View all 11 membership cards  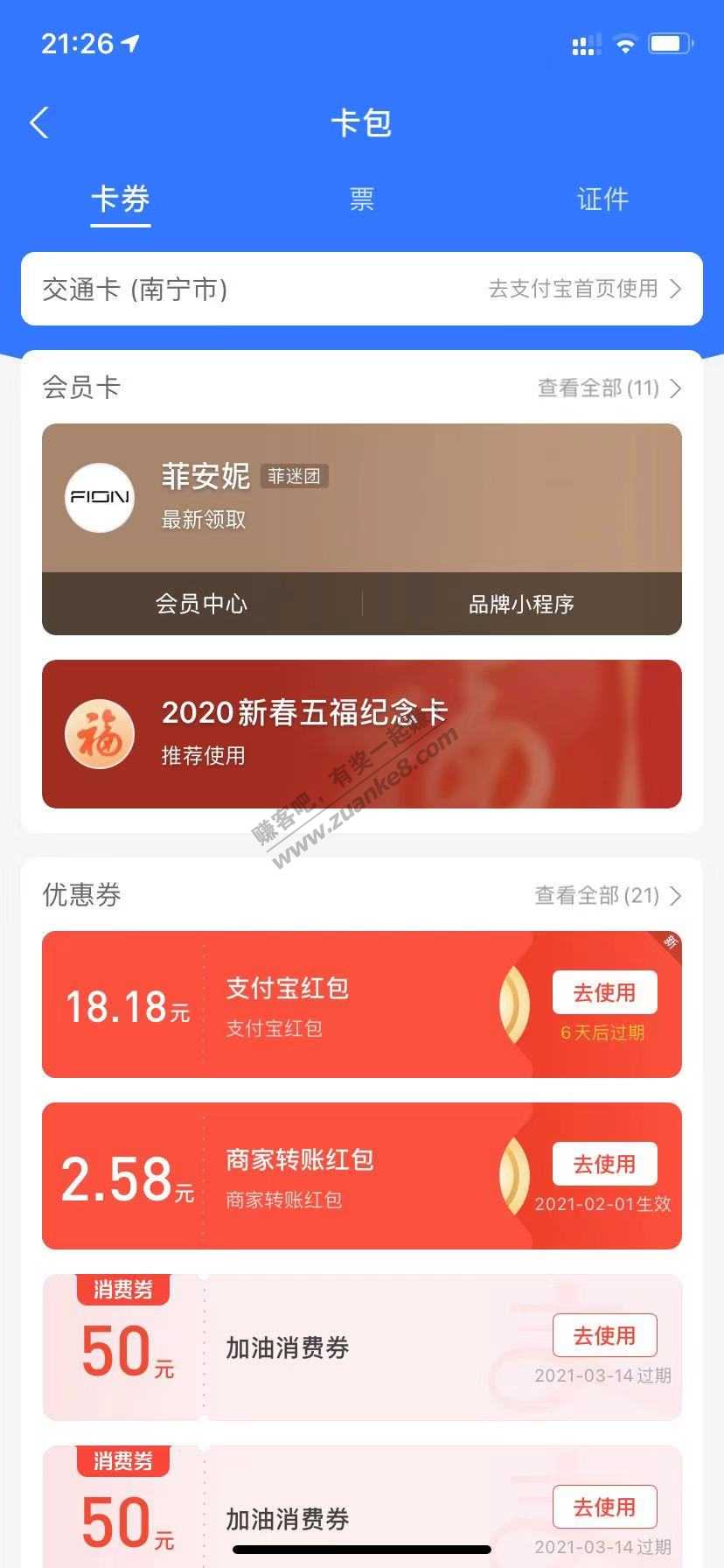tap(609, 388)
